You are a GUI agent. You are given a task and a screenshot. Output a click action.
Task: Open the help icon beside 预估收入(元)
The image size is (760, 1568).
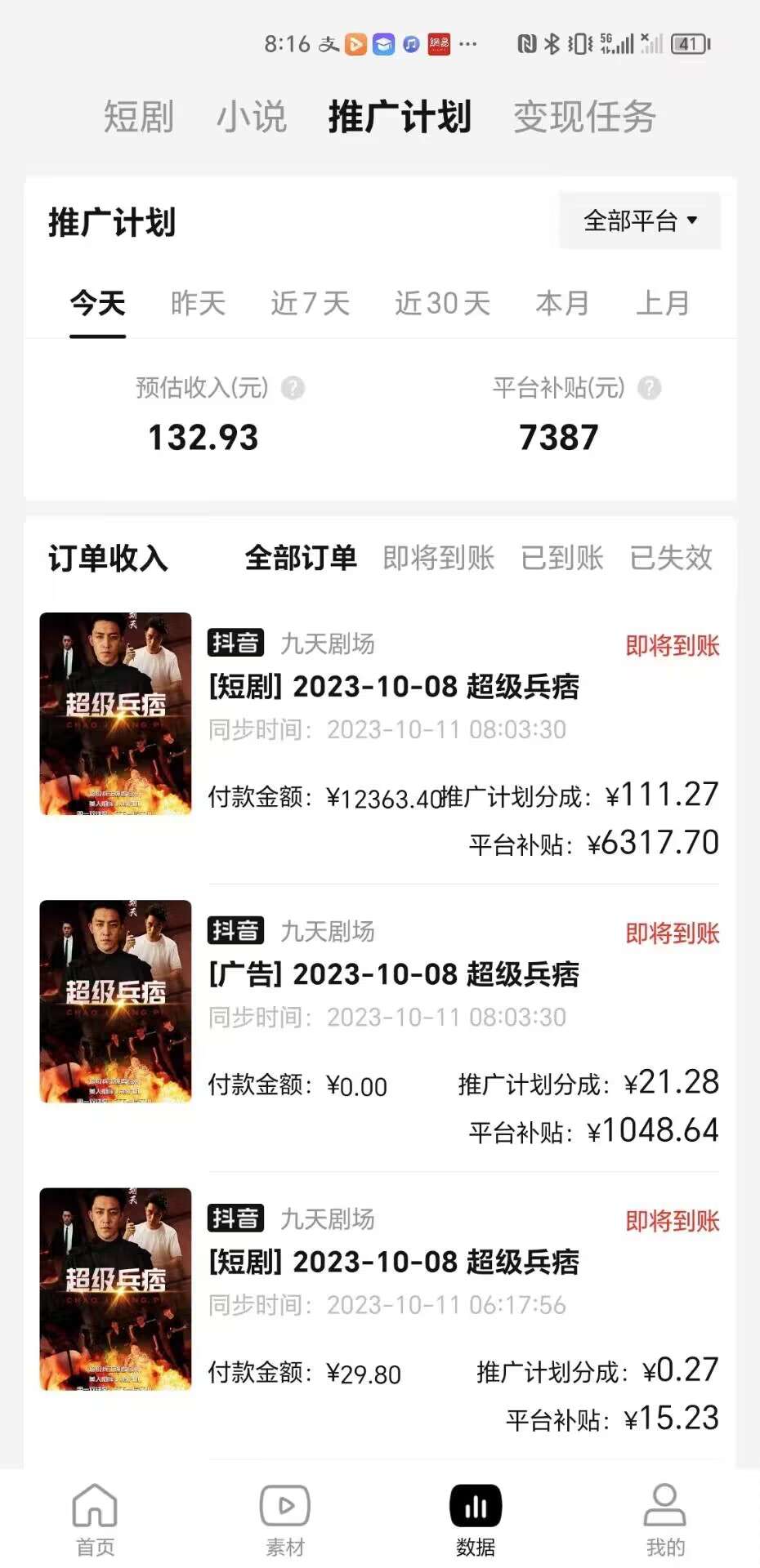tap(293, 388)
